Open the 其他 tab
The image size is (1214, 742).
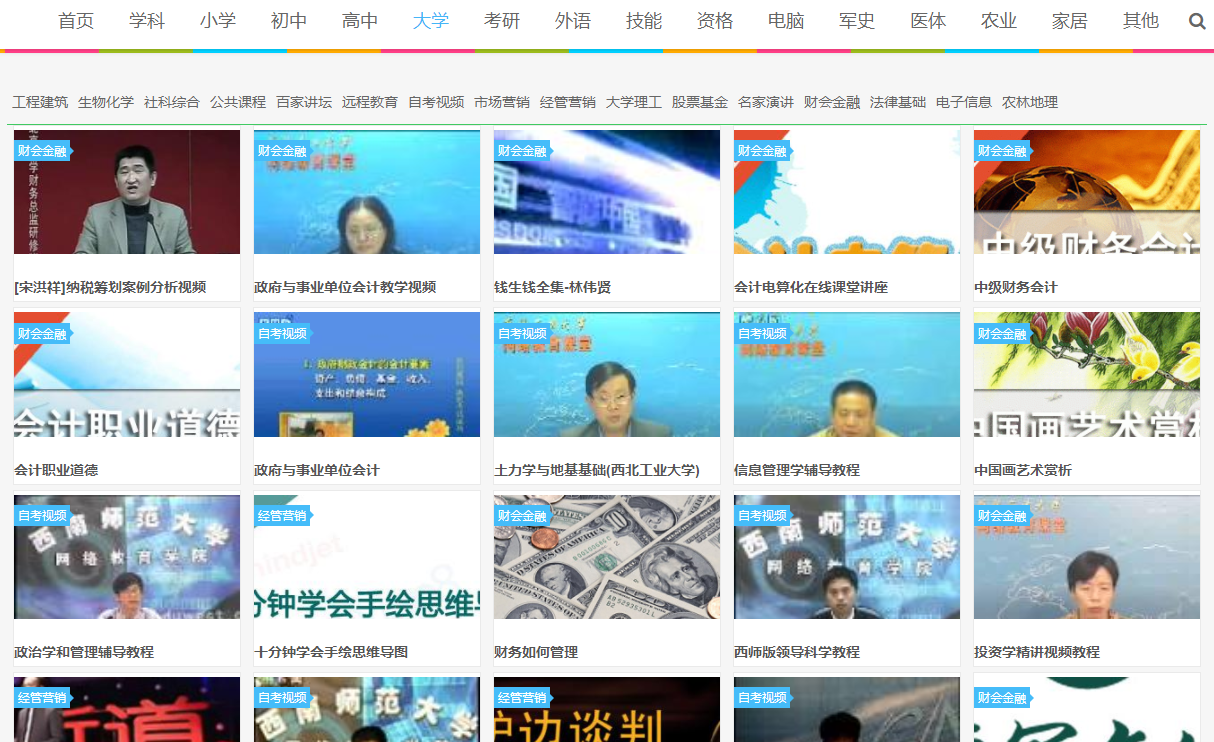pyautogui.click(x=1141, y=21)
